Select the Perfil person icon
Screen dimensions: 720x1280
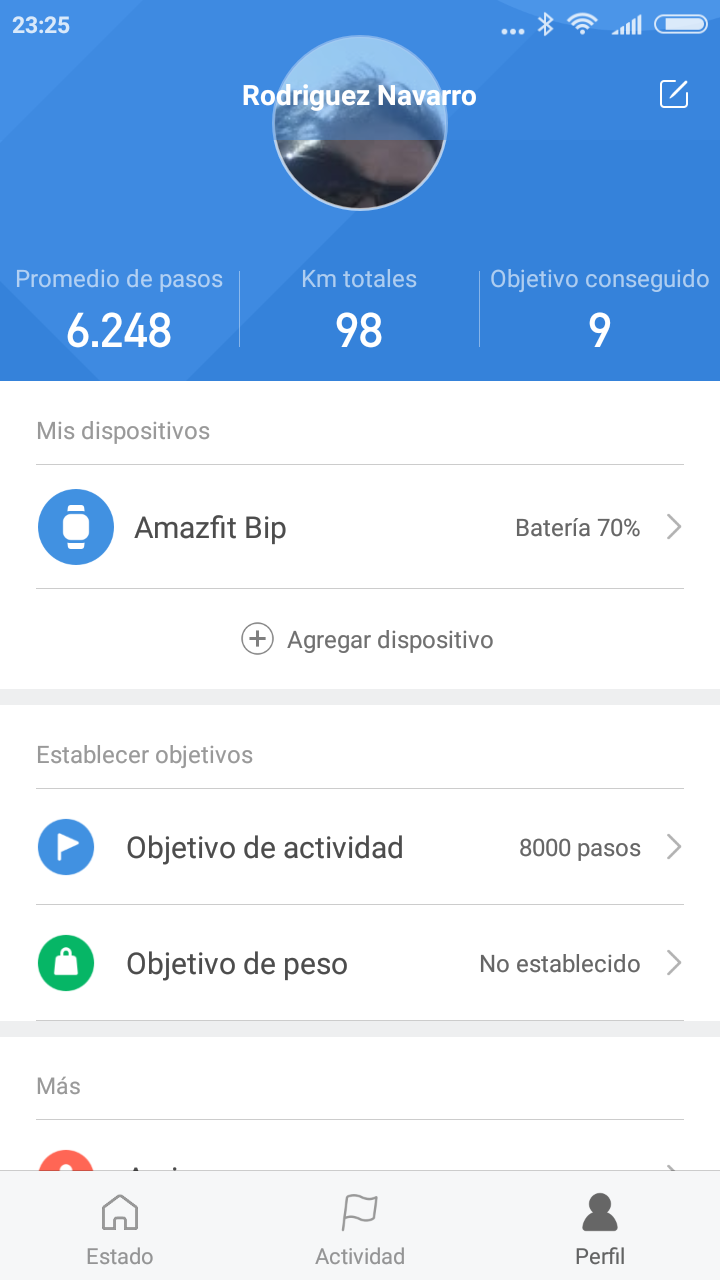(599, 1211)
